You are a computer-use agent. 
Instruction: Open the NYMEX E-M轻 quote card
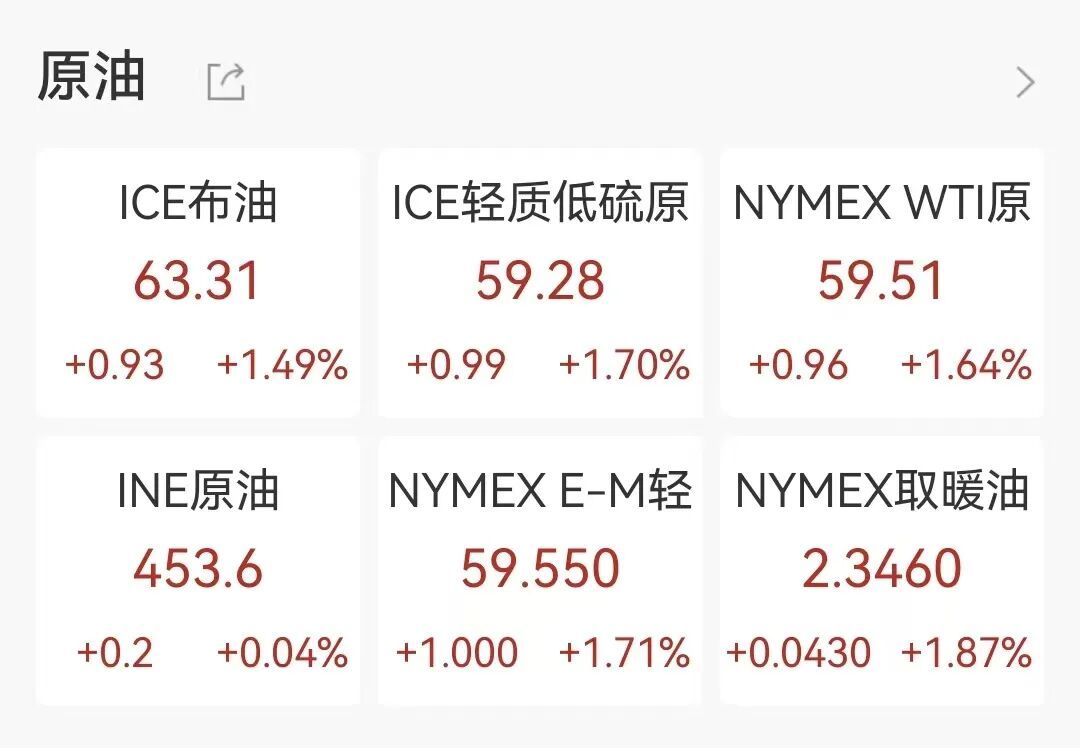(x=540, y=571)
